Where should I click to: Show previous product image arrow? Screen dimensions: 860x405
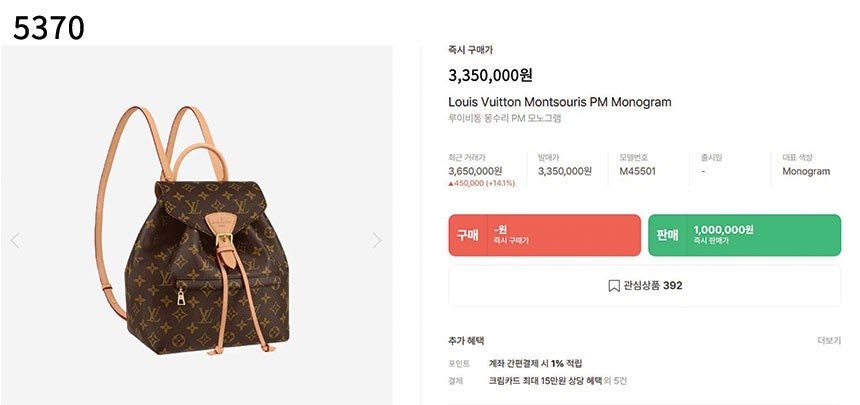pos(15,240)
